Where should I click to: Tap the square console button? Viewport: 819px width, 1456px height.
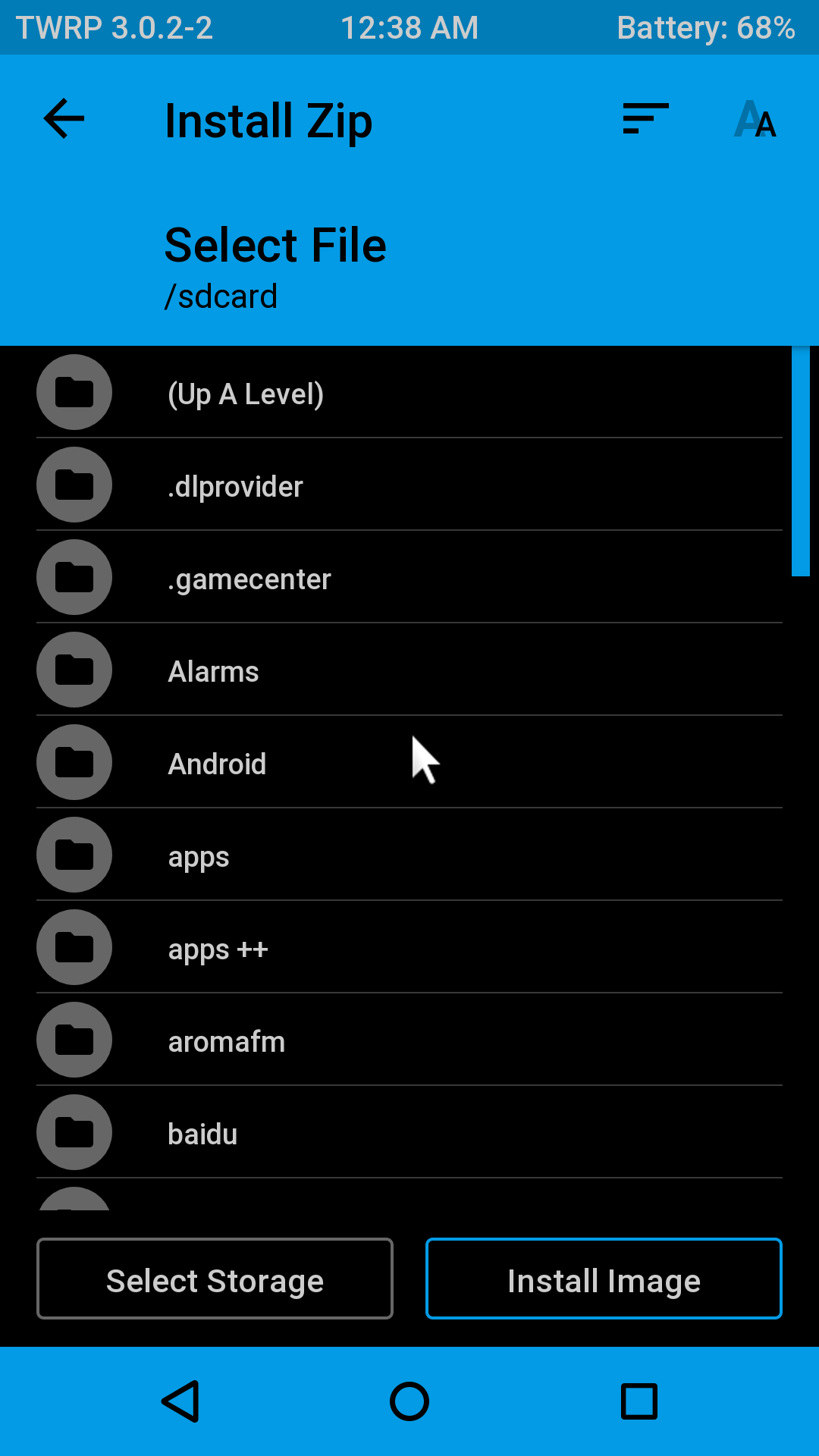tap(639, 1401)
